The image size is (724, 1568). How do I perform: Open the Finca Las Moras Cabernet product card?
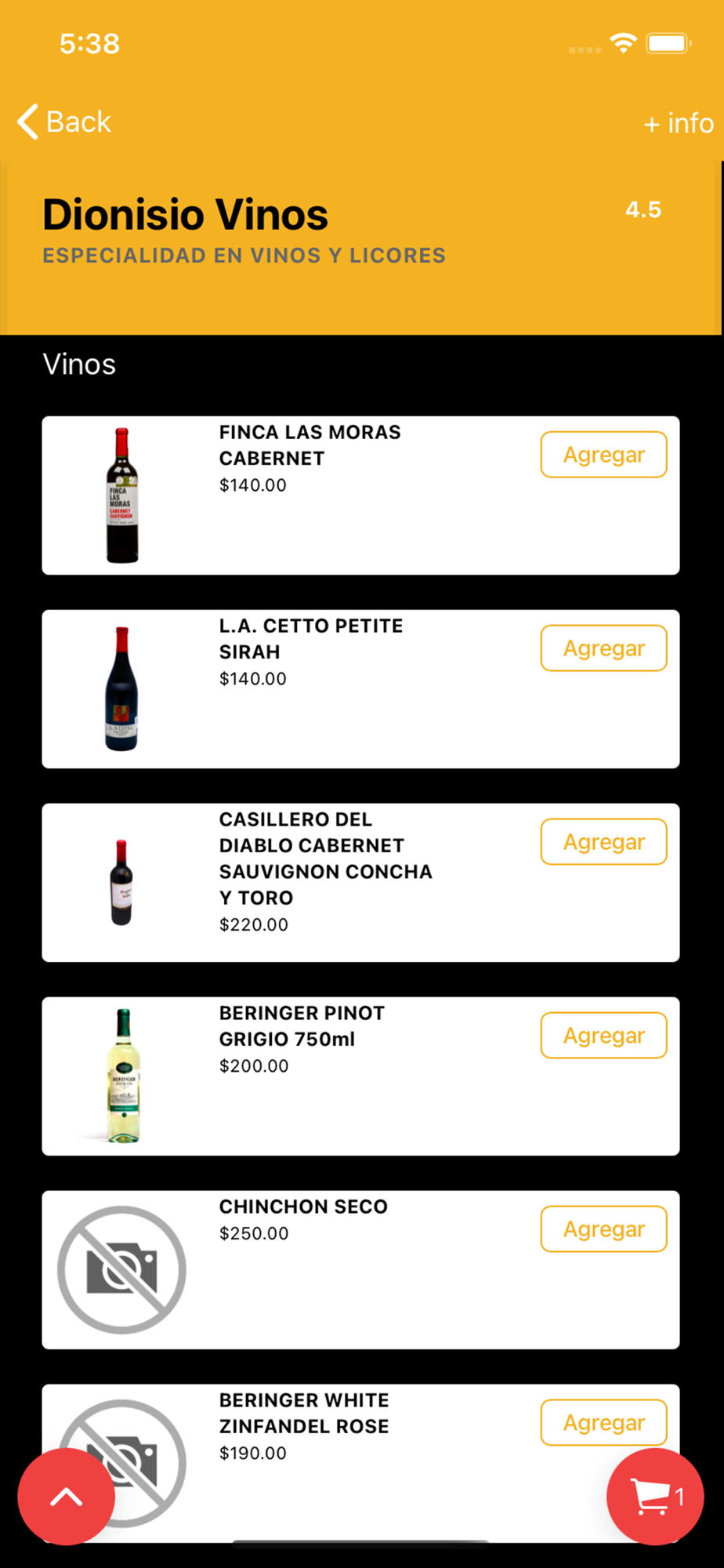click(x=313, y=517)
